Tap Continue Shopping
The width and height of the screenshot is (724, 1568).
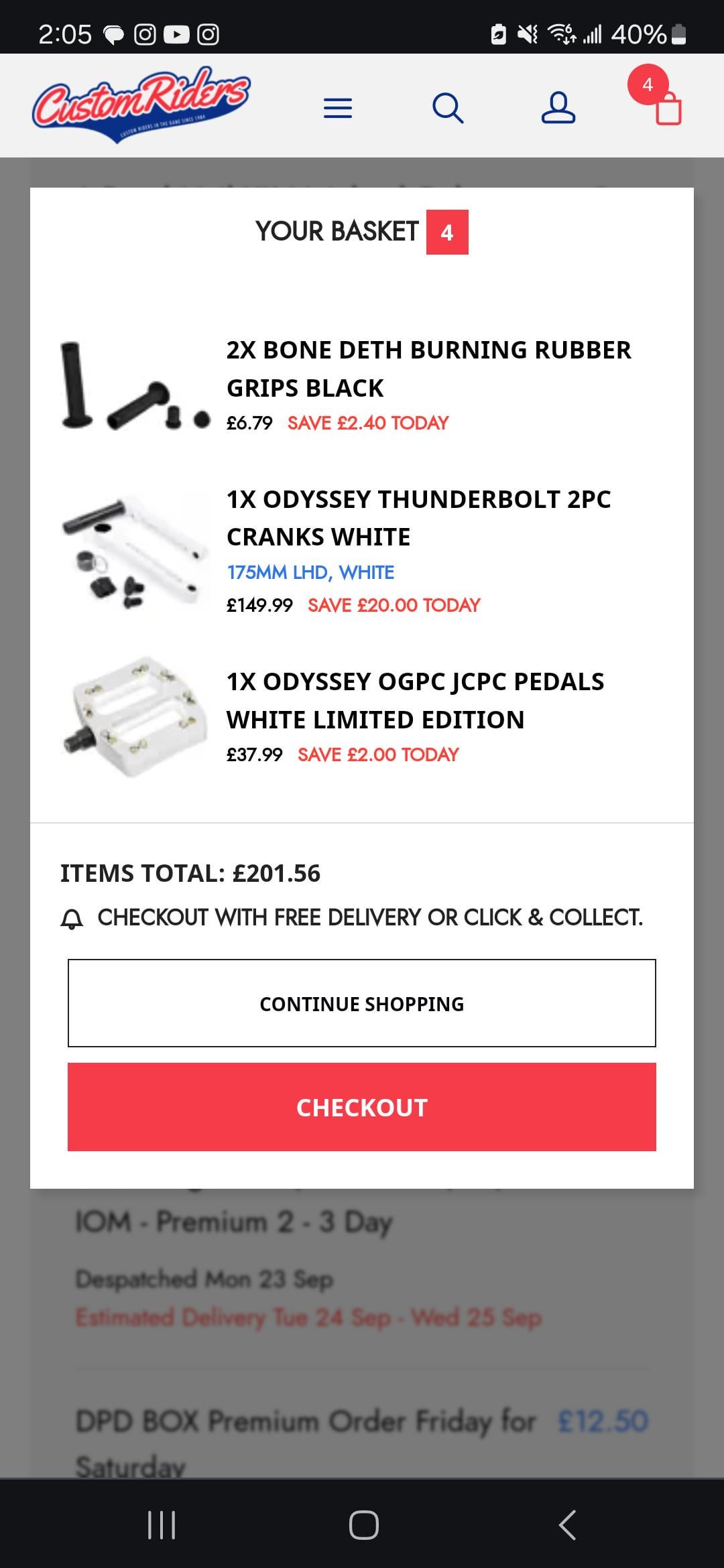362,1003
